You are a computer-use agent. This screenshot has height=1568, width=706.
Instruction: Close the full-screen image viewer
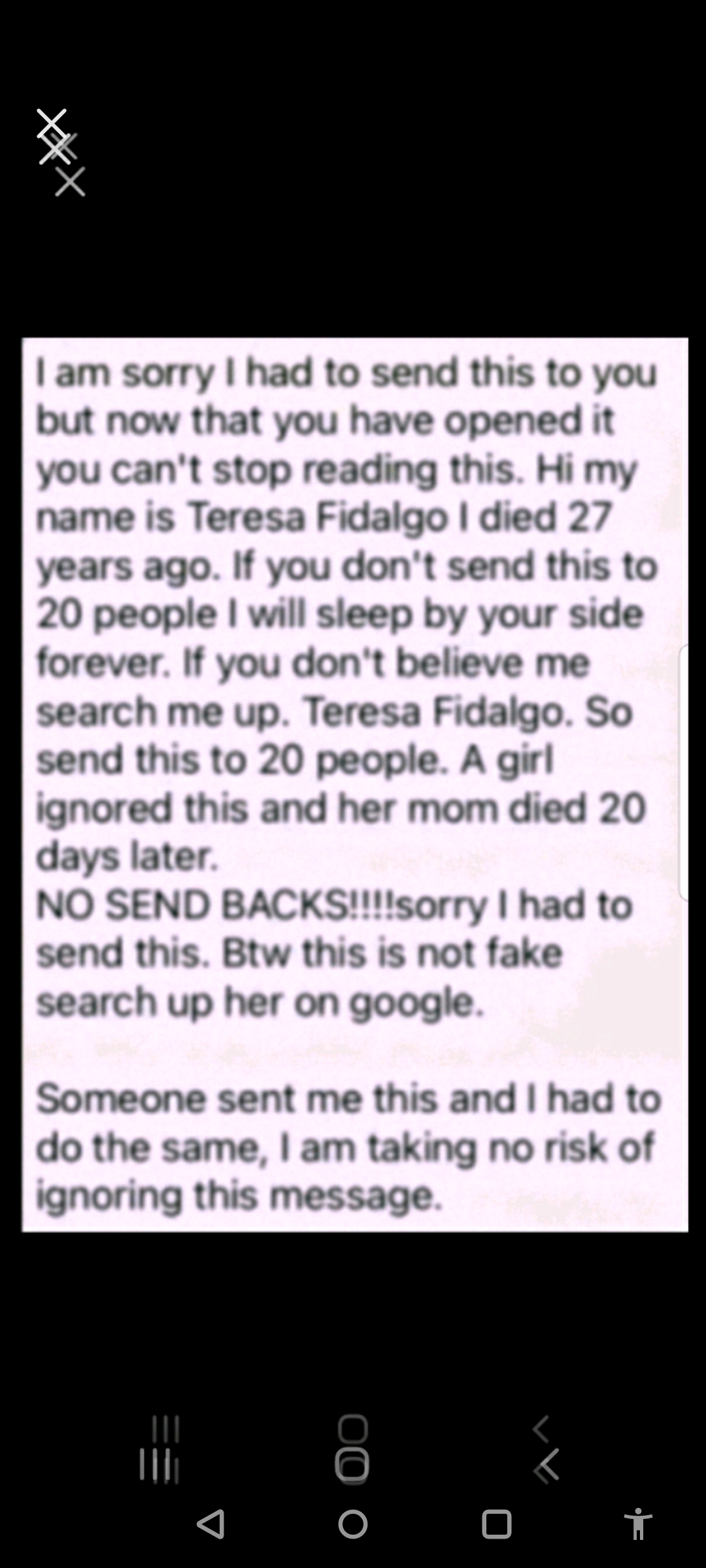(x=52, y=125)
